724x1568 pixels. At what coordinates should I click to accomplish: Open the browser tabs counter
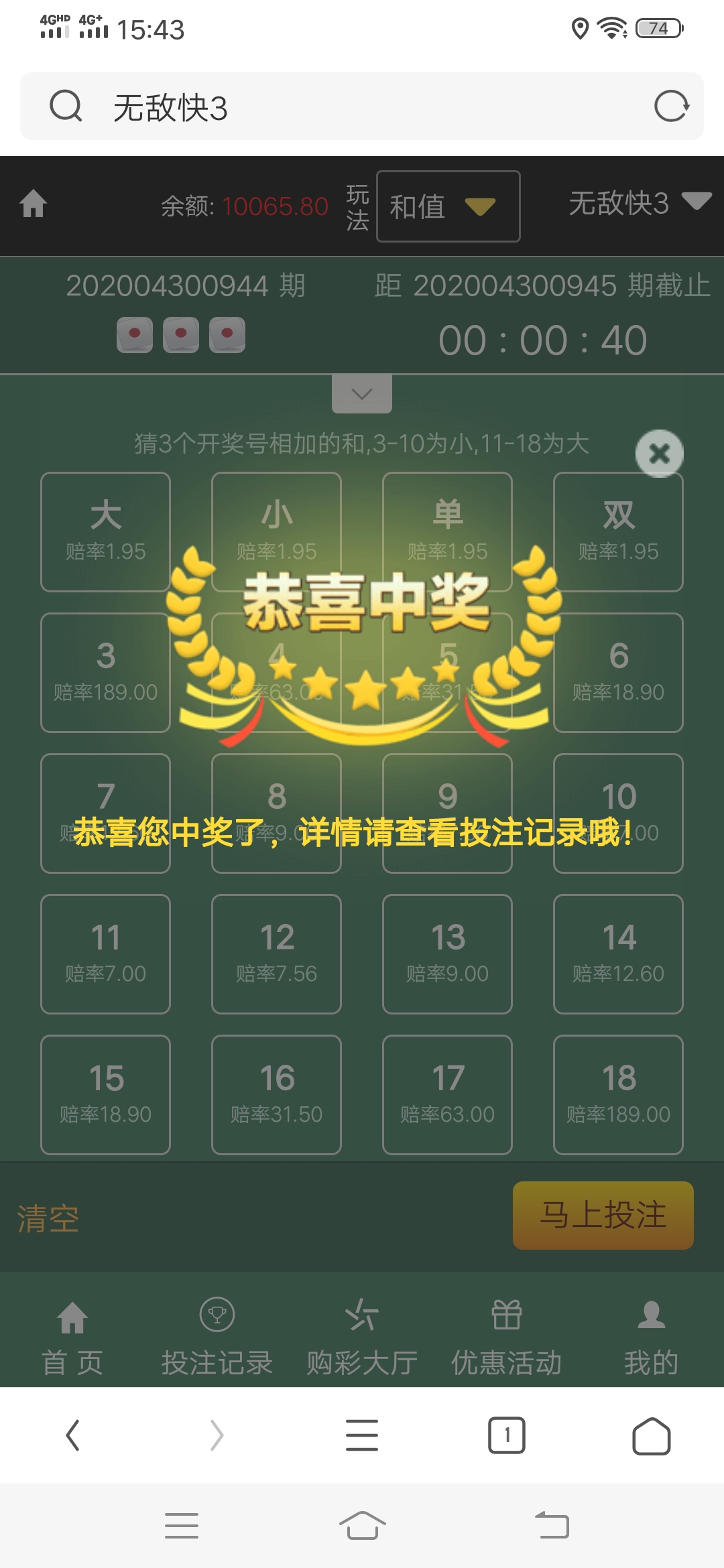point(506,1435)
